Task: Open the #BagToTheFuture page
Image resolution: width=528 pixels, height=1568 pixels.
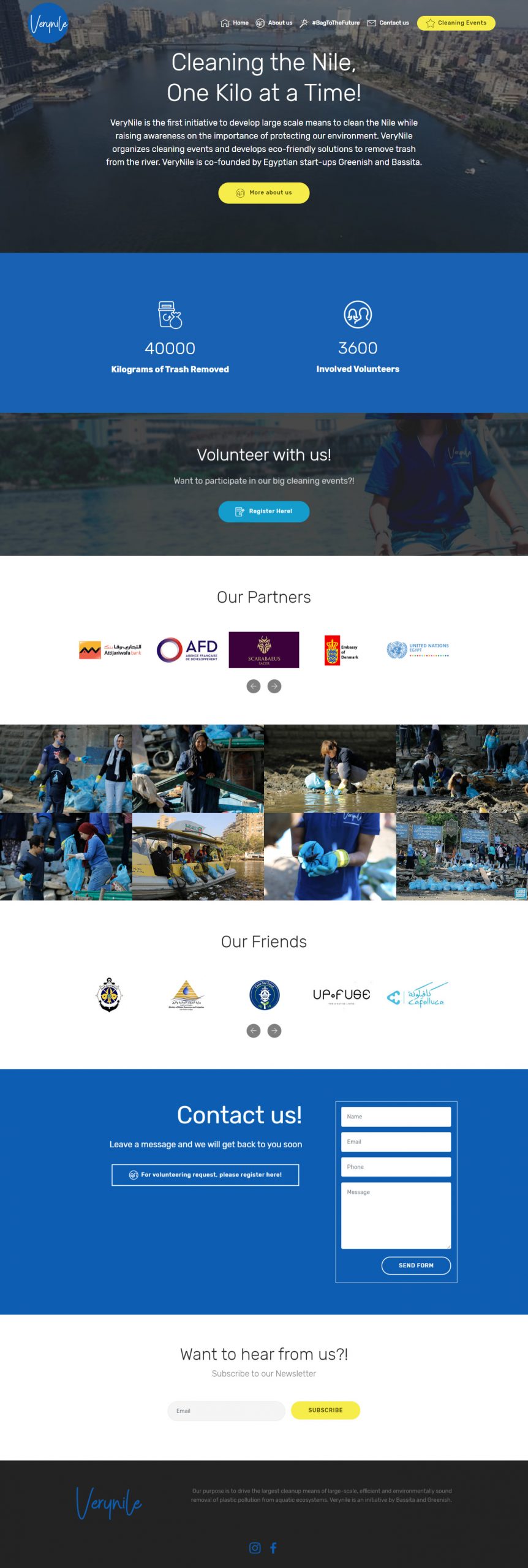Action: click(x=330, y=23)
